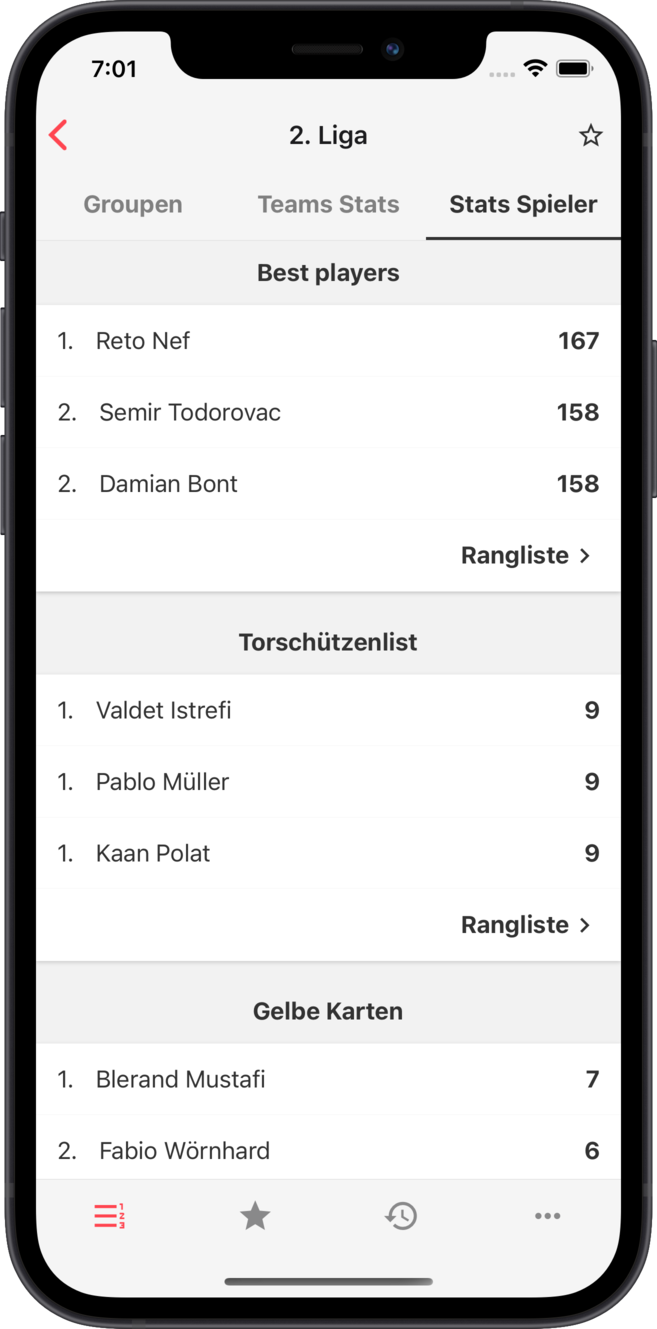
Task: Open Valdet Istrefi's scorer entry
Action: (328, 710)
